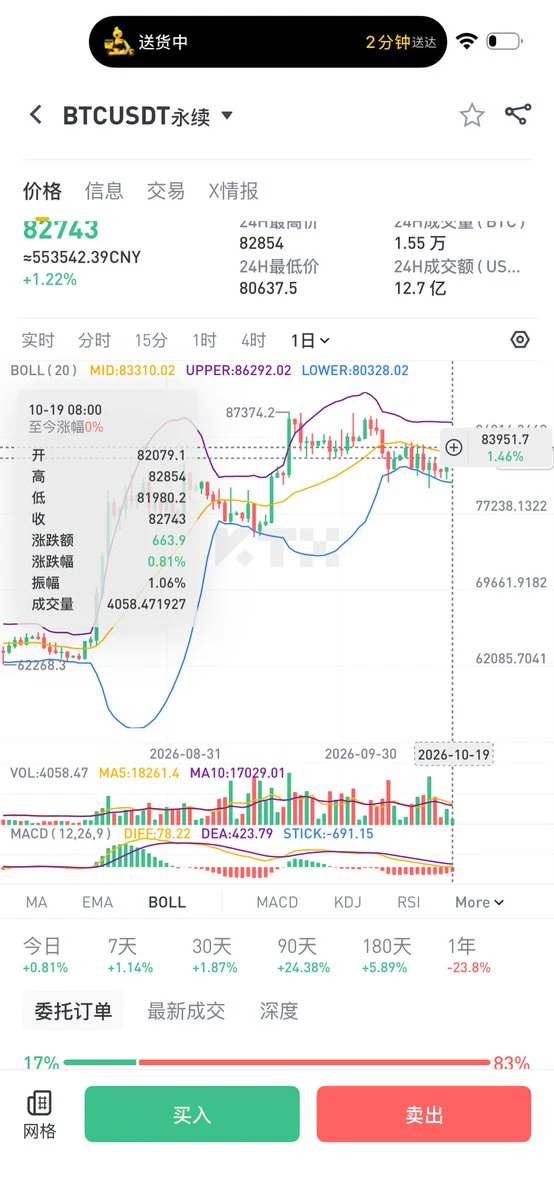The width and height of the screenshot is (554, 1200).
Task: Open chart settings hexagon icon
Action: [520, 339]
